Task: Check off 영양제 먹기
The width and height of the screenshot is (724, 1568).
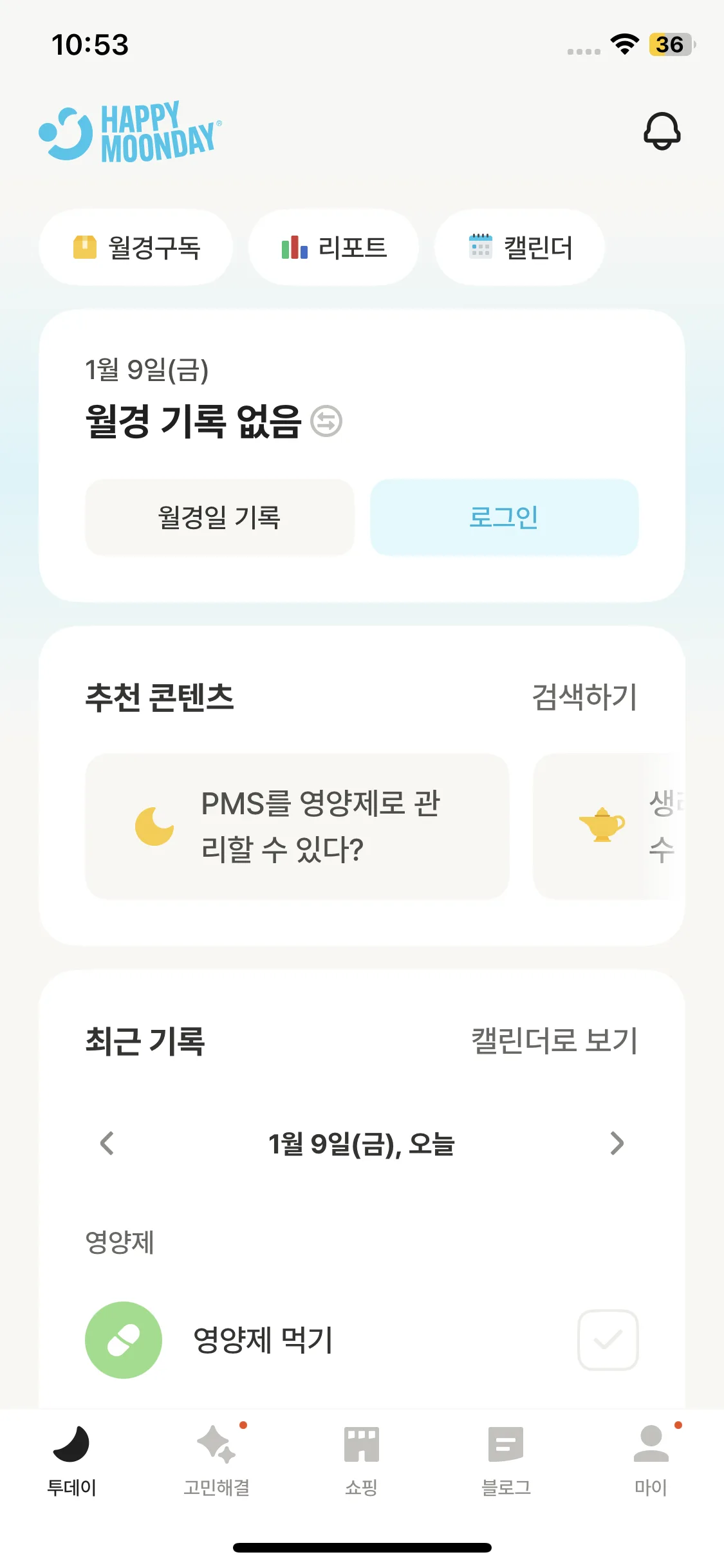Action: pos(608,1340)
